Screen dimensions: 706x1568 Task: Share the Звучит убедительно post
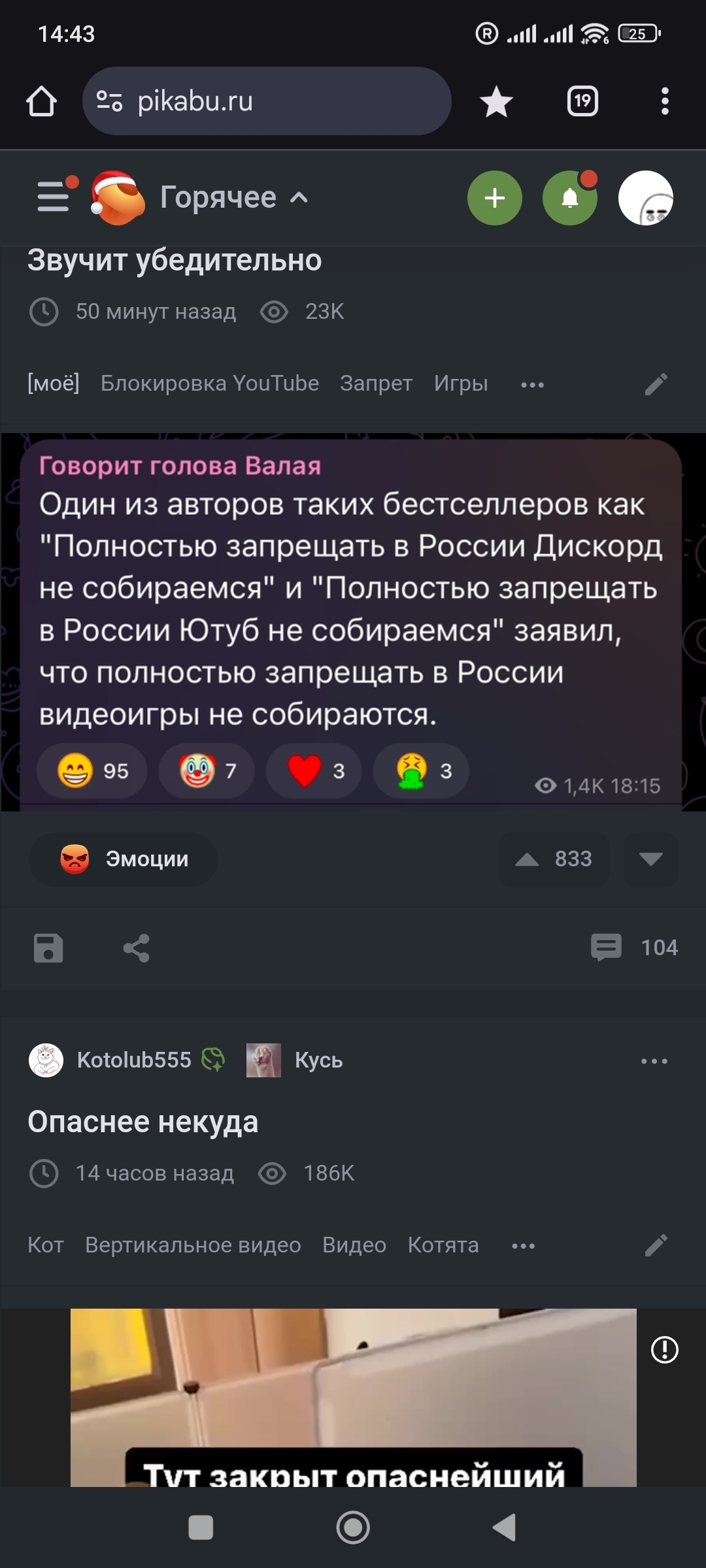click(x=136, y=948)
